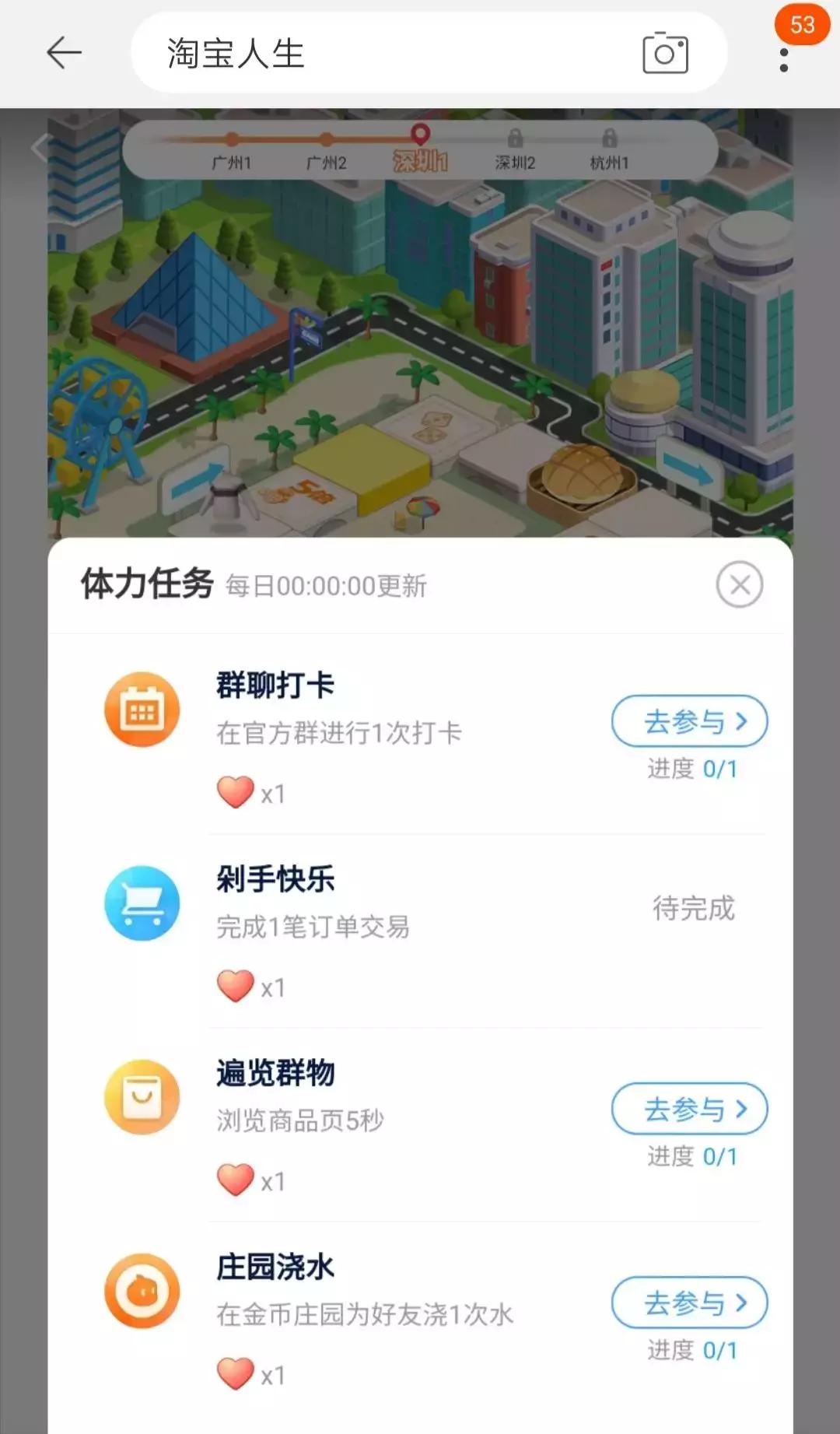Select the shopping bag icon for 遍览群物

142,1097
